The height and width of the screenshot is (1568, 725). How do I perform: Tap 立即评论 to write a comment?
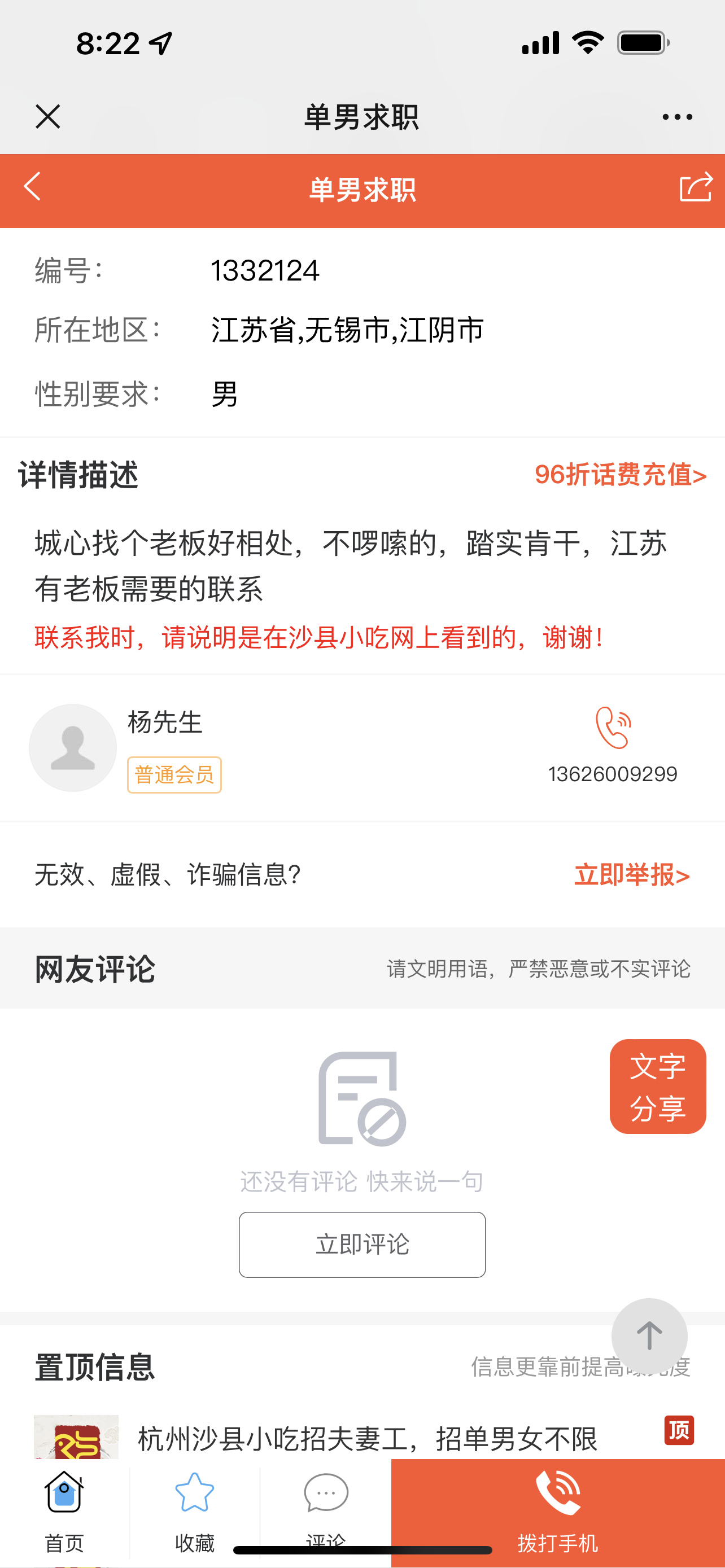(362, 1244)
